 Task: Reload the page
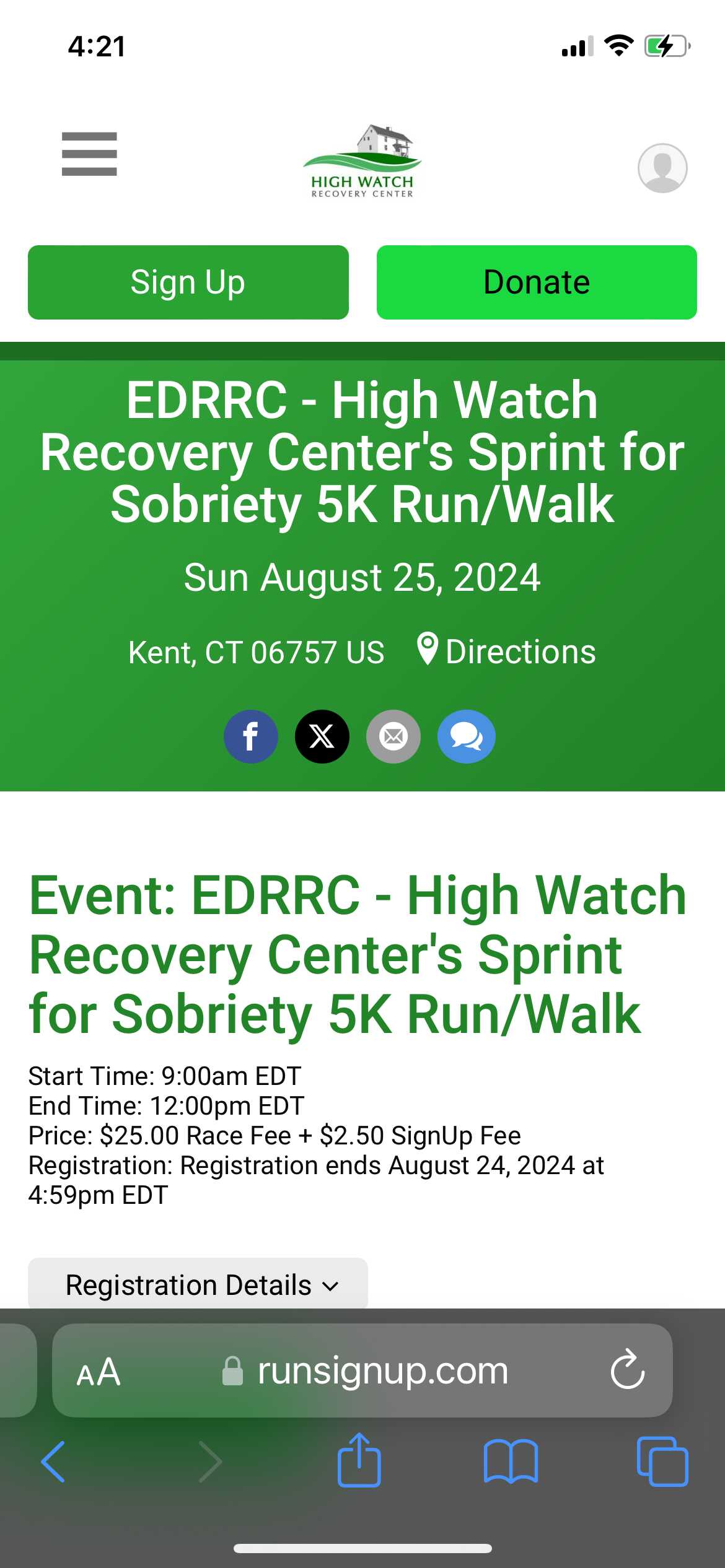(x=627, y=1370)
